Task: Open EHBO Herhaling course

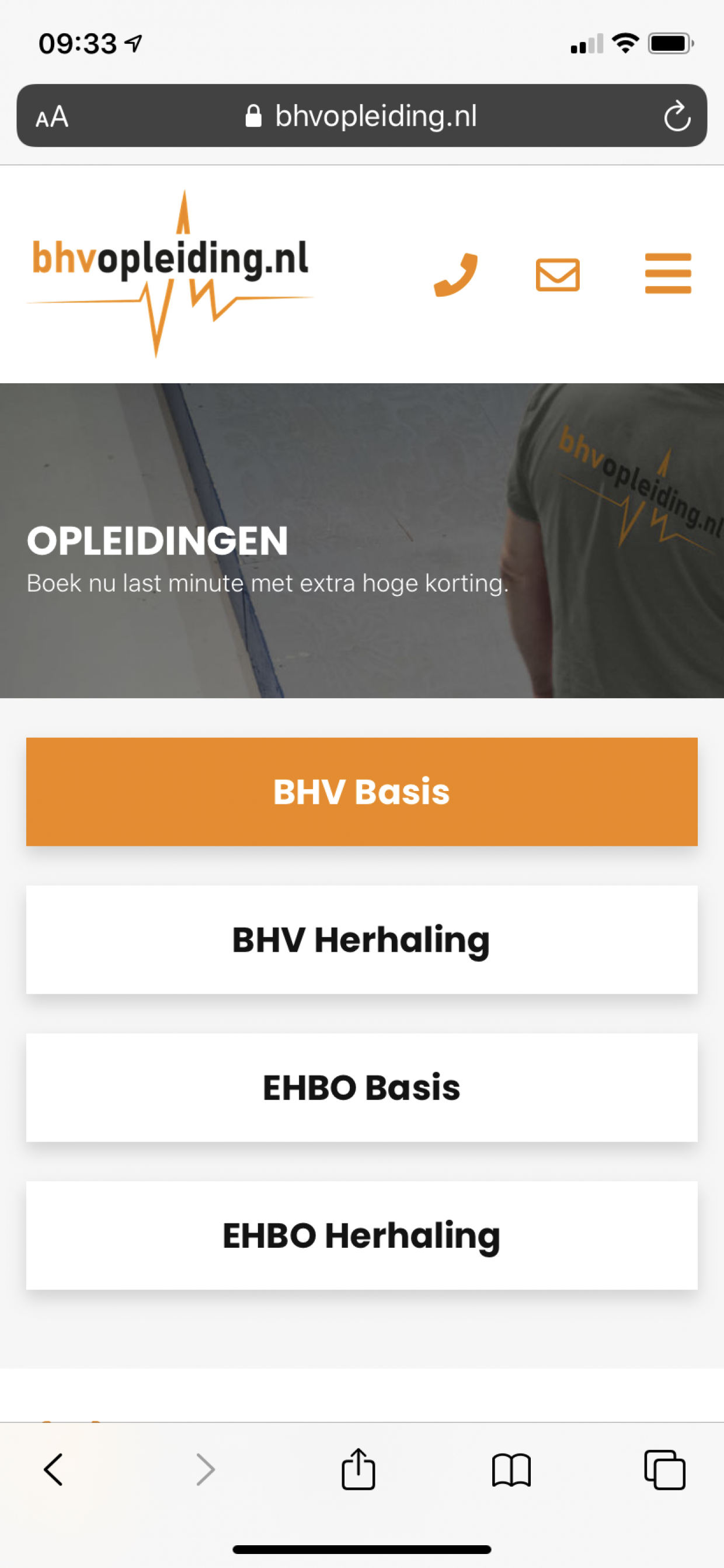Action: point(361,1235)
